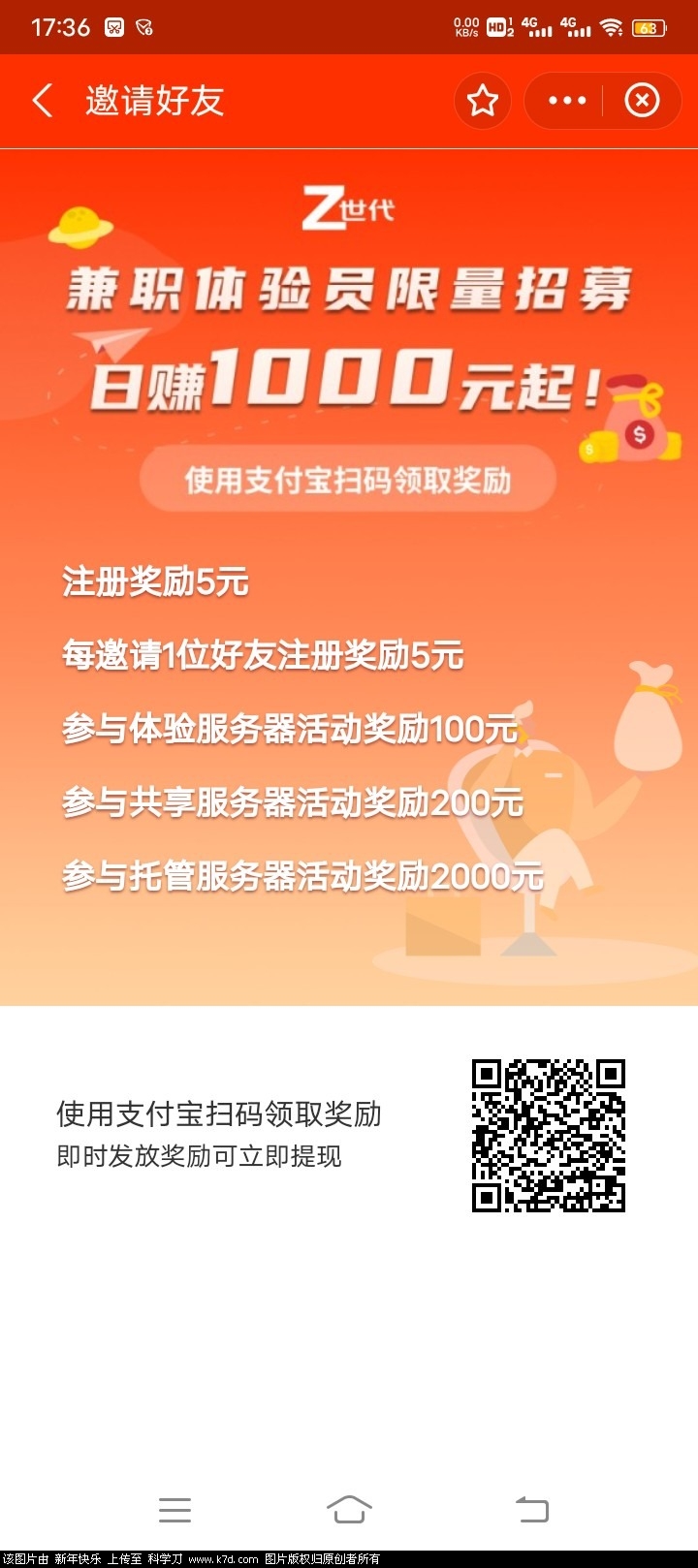Viewport: 698px width, 1568px height.
Task: Open the system menu button in navigation bar
Action: pyautogui.click(x=175, y=1508)
